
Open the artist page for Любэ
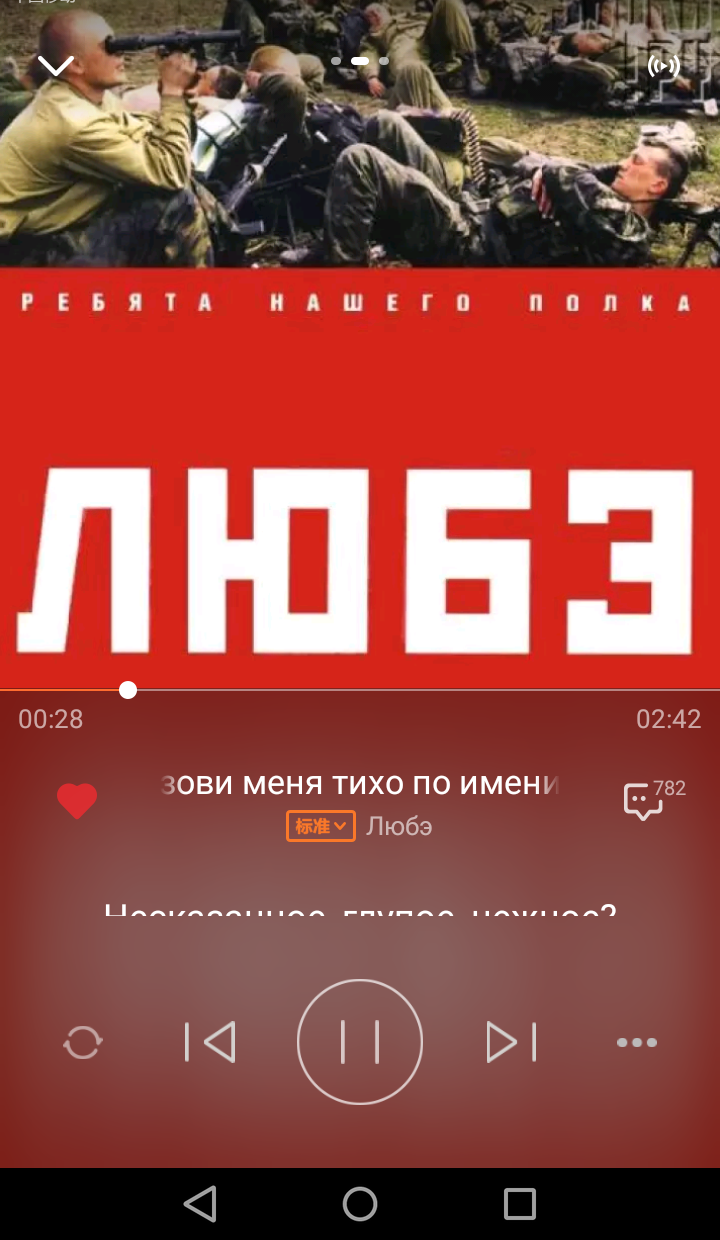pyautogui.click(x=397, y=826)
